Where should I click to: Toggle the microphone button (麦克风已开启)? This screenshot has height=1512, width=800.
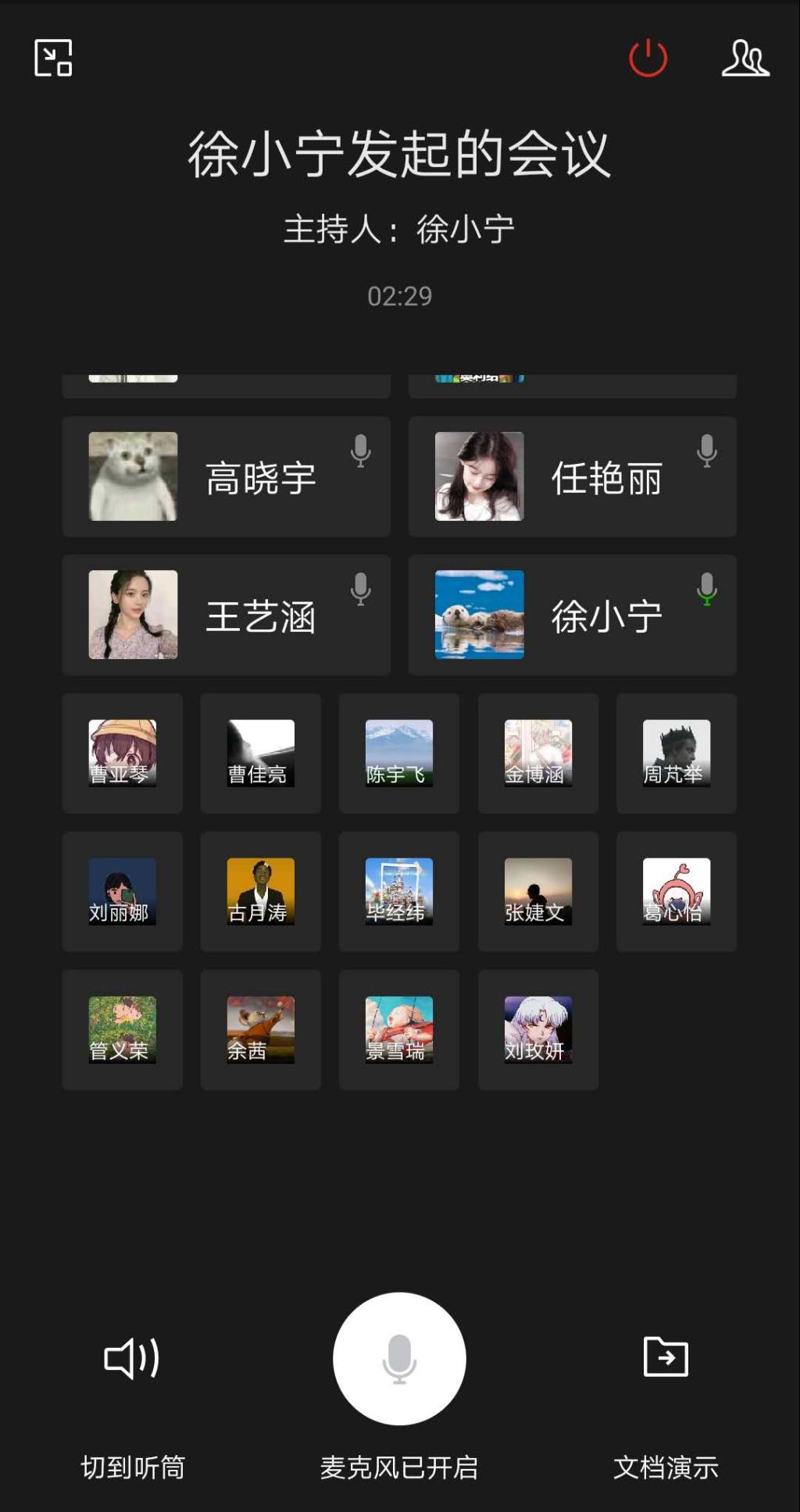399,1359
